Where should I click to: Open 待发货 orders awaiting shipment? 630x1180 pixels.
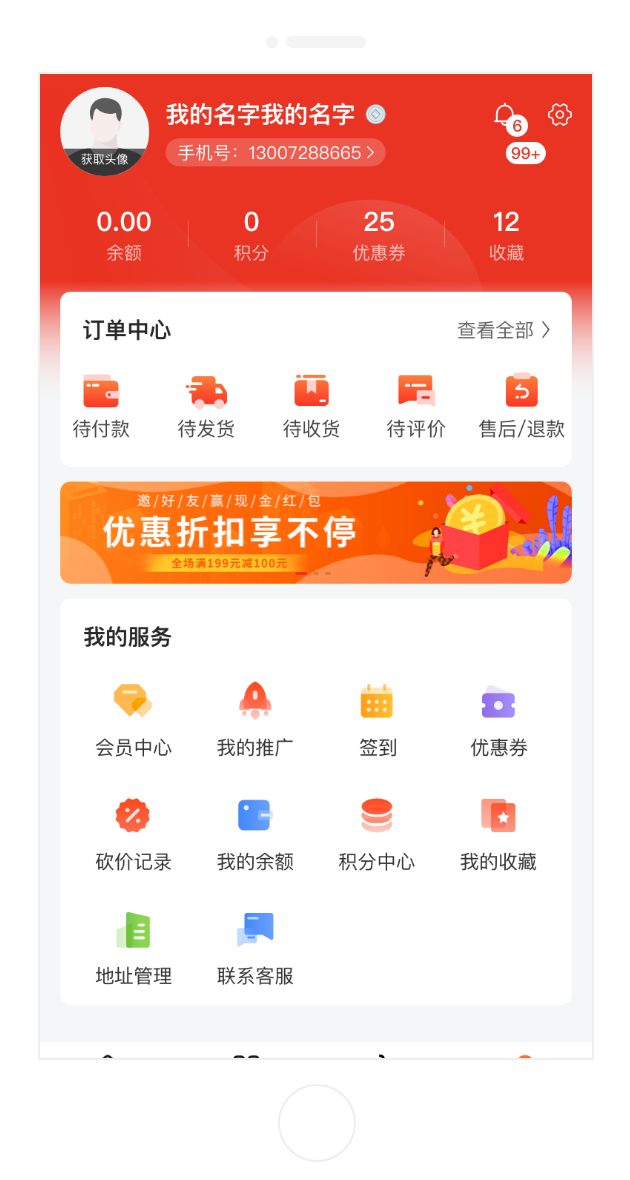coord(206,406)
